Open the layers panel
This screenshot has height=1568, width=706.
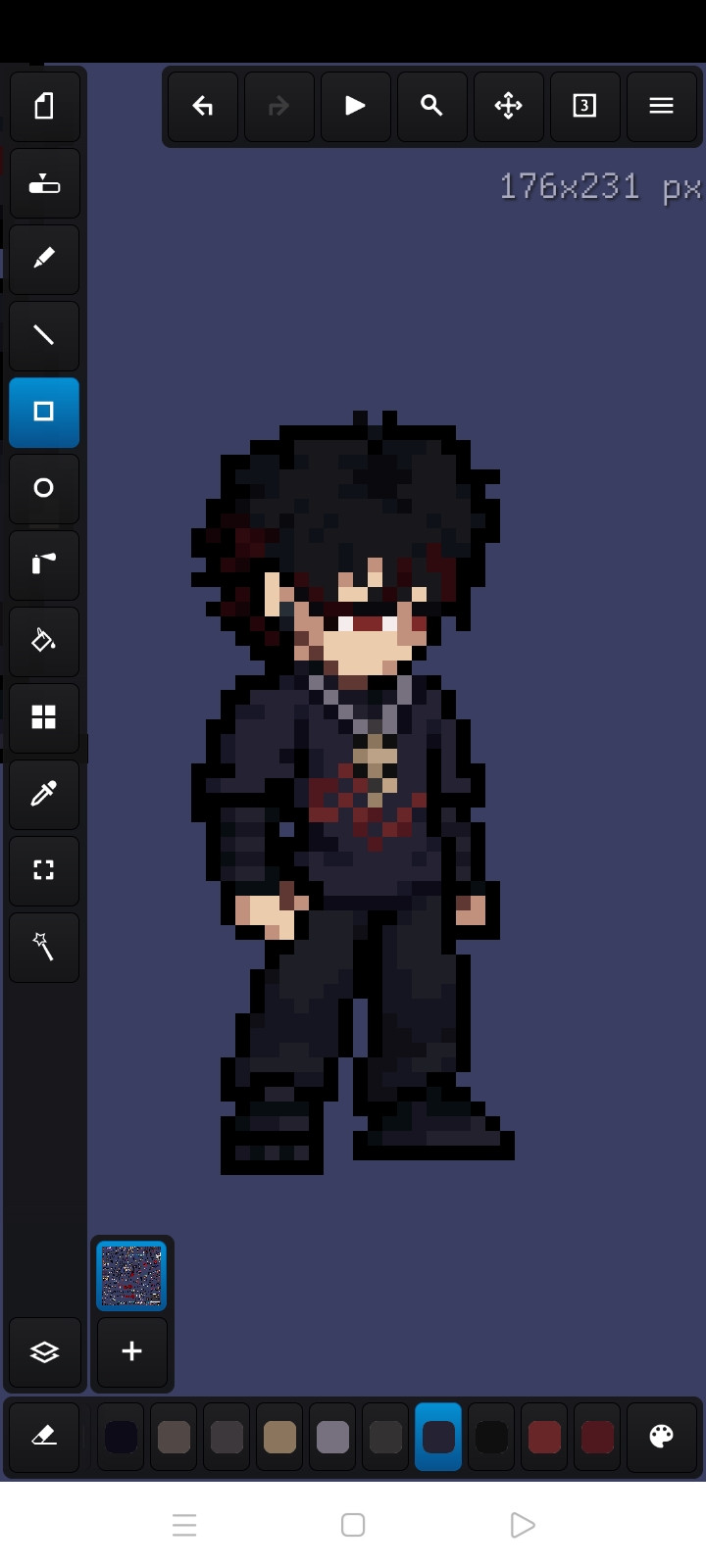click(44, 1352)
